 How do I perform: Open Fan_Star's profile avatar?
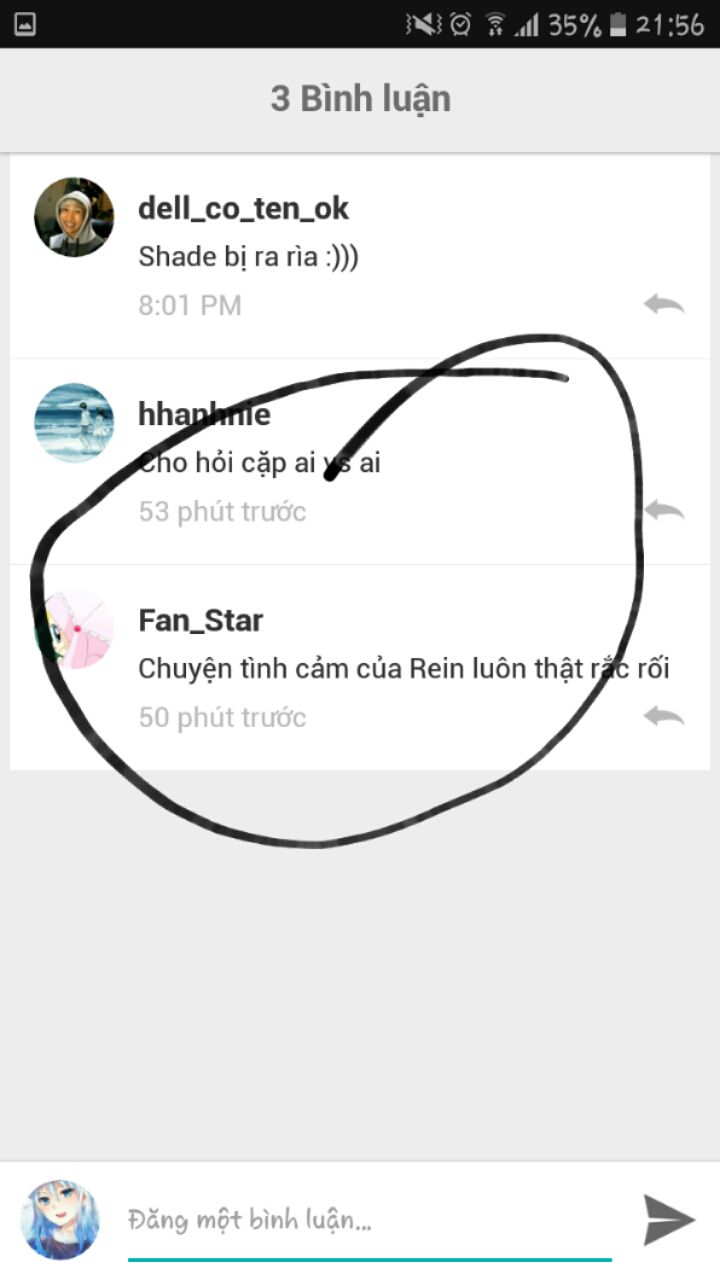[76, 629]
